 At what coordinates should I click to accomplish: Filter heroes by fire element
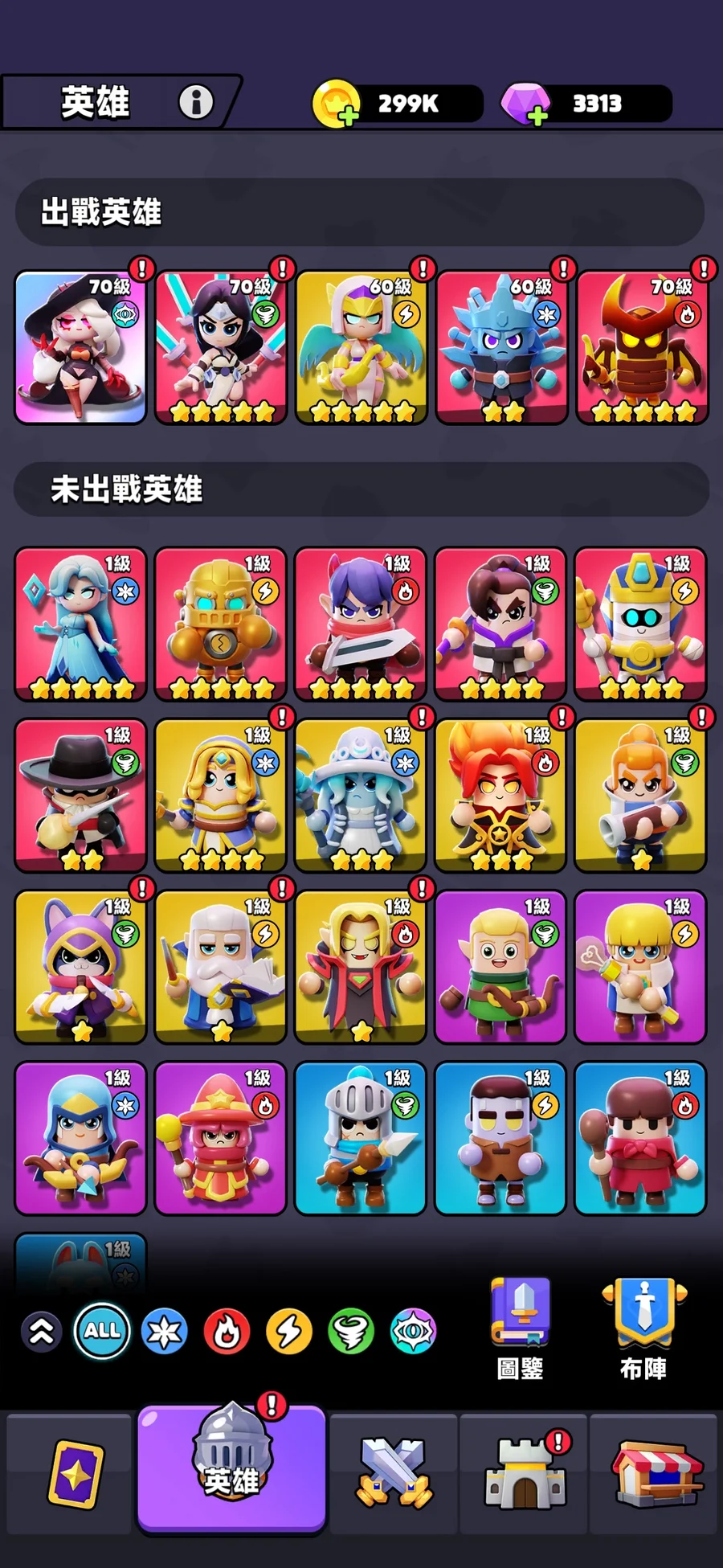pos(227,1332)
